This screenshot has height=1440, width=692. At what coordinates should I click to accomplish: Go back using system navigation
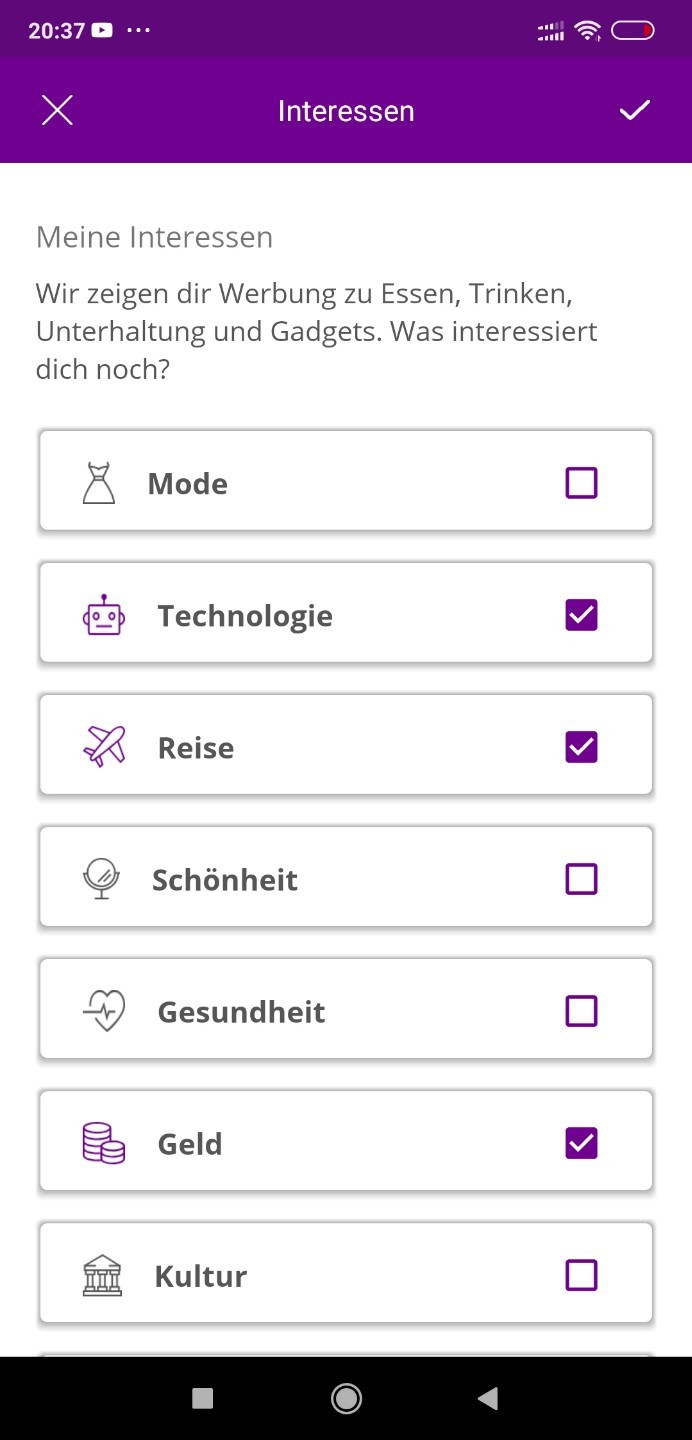(488, 1398)
